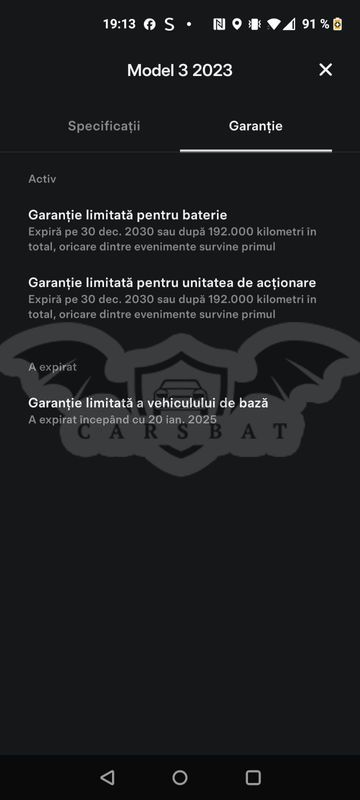Close the Model 3 2023 details screen
Image resolution: width=360 pixels, height=800 pixels.
325,70
